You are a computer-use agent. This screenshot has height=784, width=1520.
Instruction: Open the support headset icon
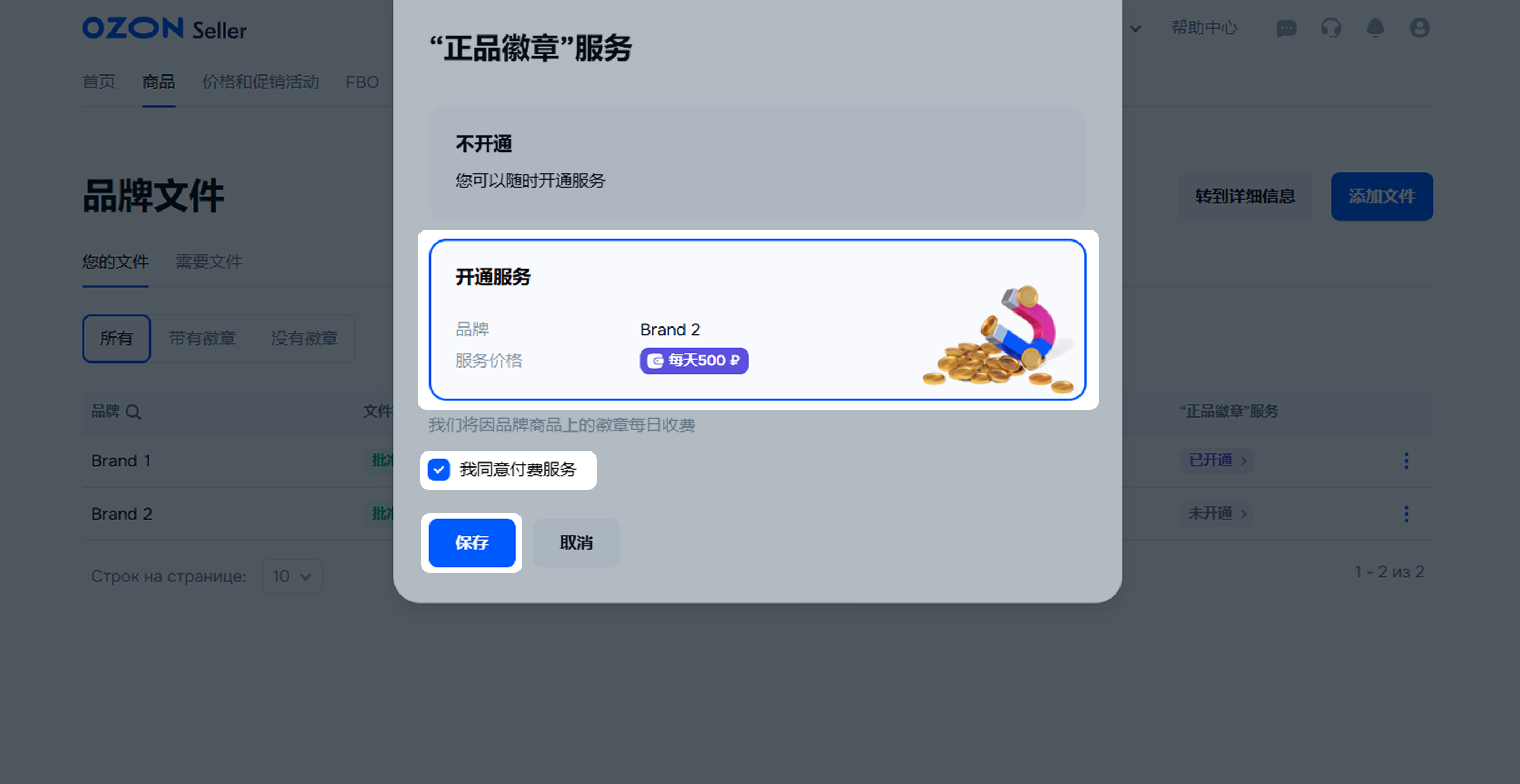[1331, 28]
